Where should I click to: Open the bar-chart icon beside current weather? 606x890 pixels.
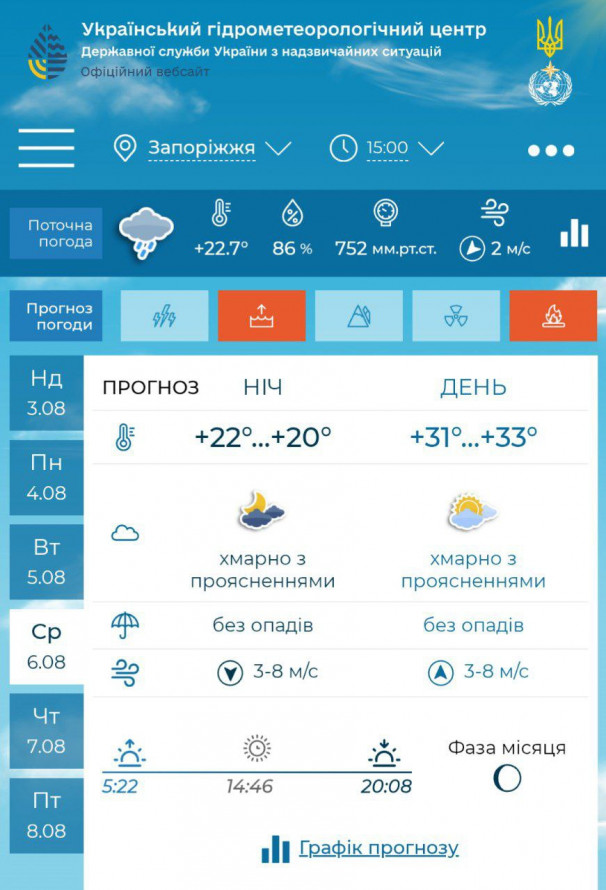pos(574,232)
